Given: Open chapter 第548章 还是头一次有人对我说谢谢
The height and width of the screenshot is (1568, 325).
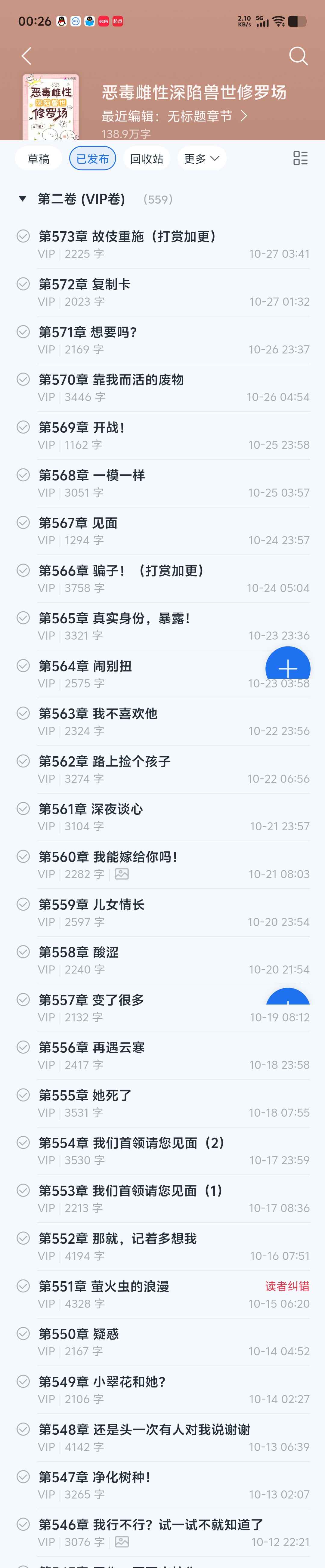Looking at the screenshot, I should (x=144, y=1429).
